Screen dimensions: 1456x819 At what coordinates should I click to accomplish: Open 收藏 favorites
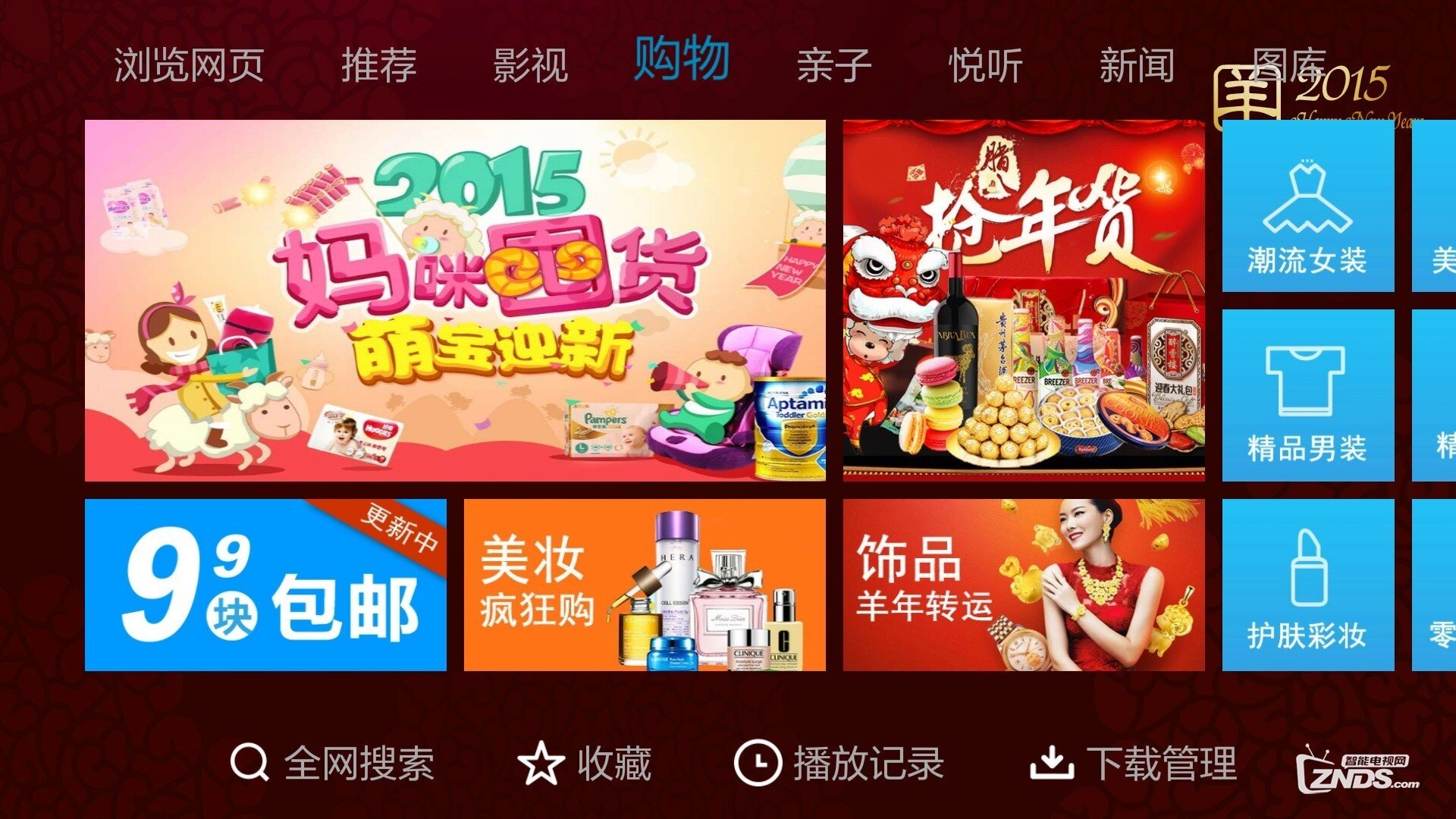pyautogui.click(x=585, y=763)
